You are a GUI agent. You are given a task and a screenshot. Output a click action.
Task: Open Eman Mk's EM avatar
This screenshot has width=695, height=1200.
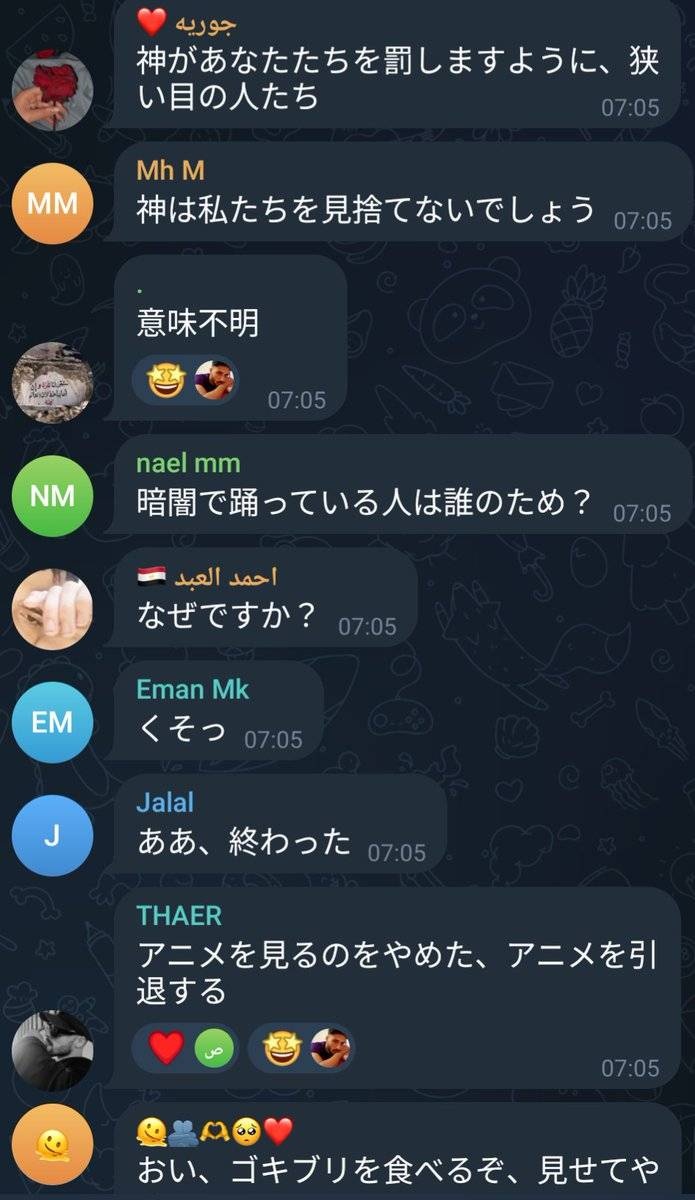click(x=52, y=722)
